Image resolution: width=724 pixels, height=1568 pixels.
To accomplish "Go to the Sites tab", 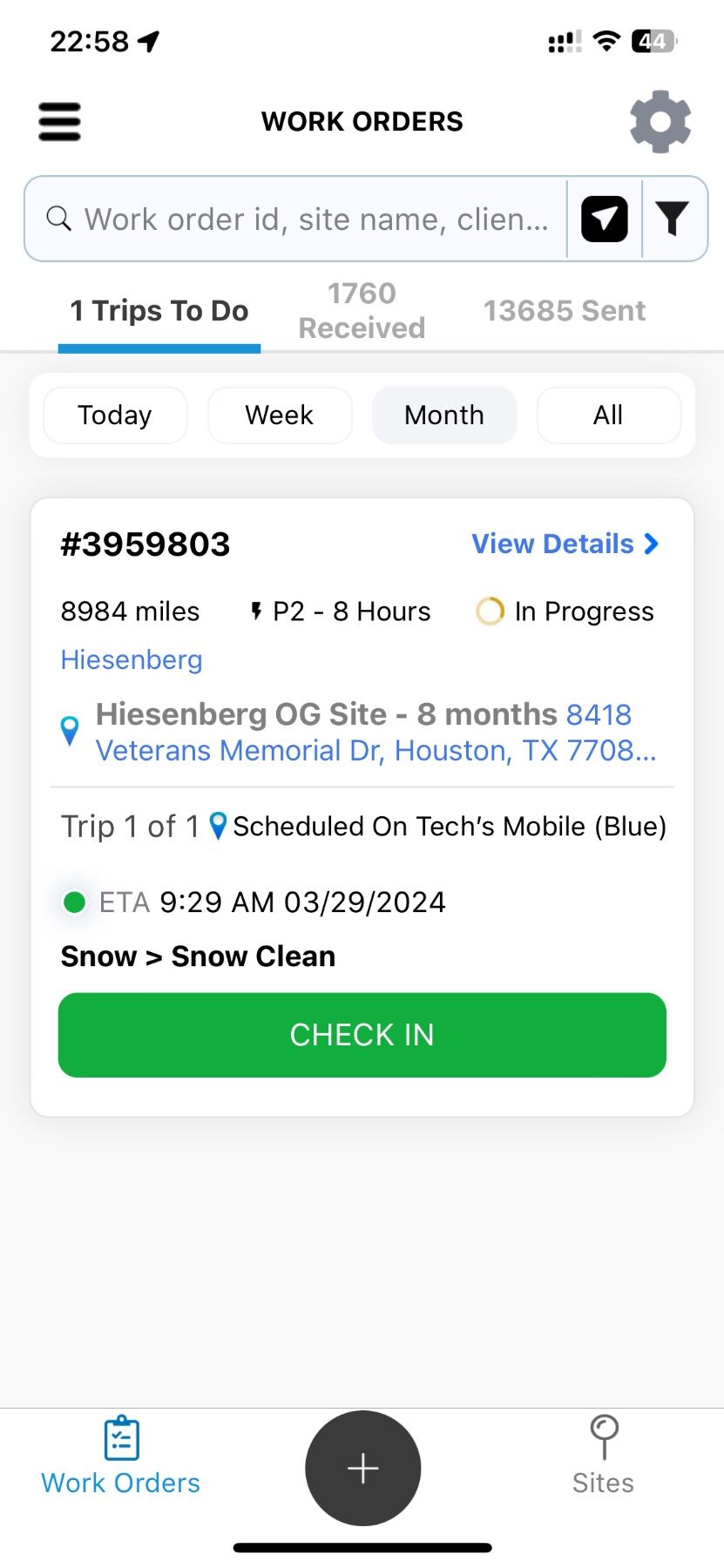I will [603, 1456].
